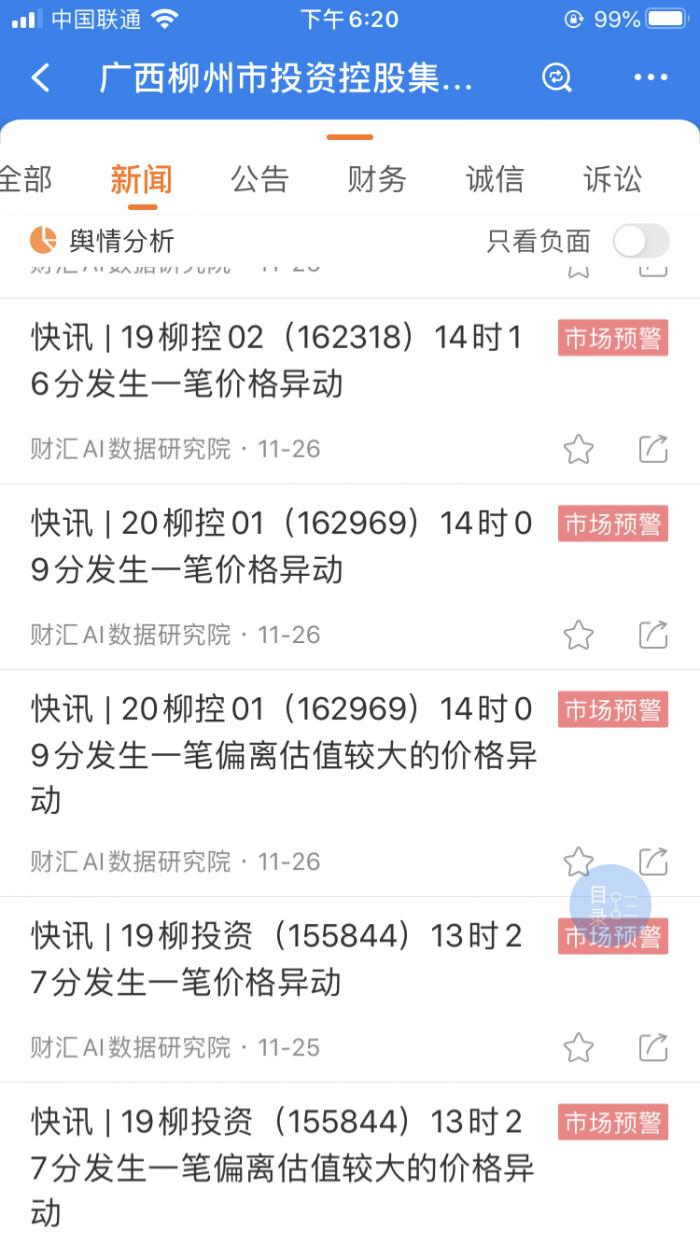Switch to the 财务 tab
700x1245 pixels.
coord(377,180)
